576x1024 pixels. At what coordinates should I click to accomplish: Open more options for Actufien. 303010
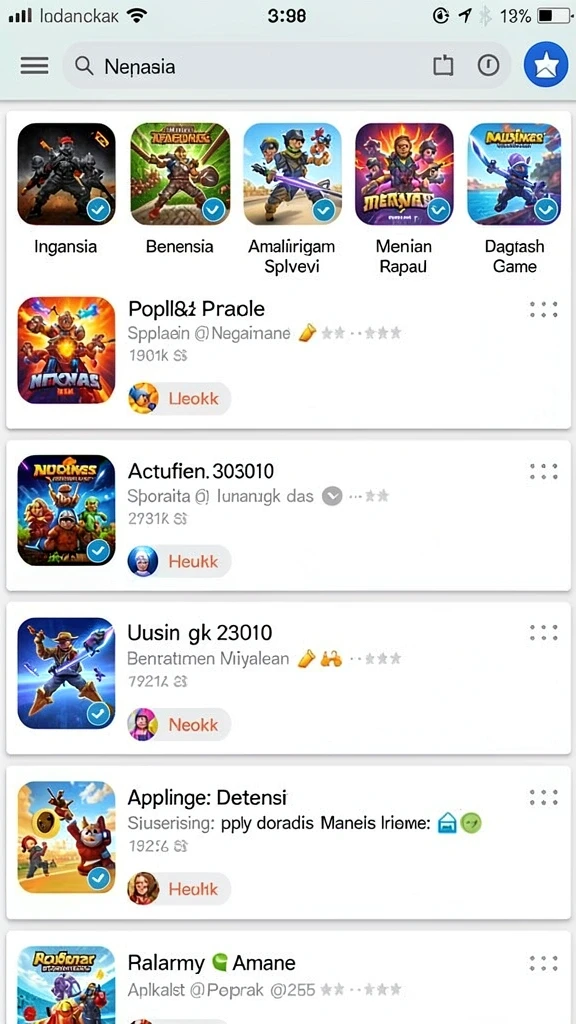click(543, 471)
